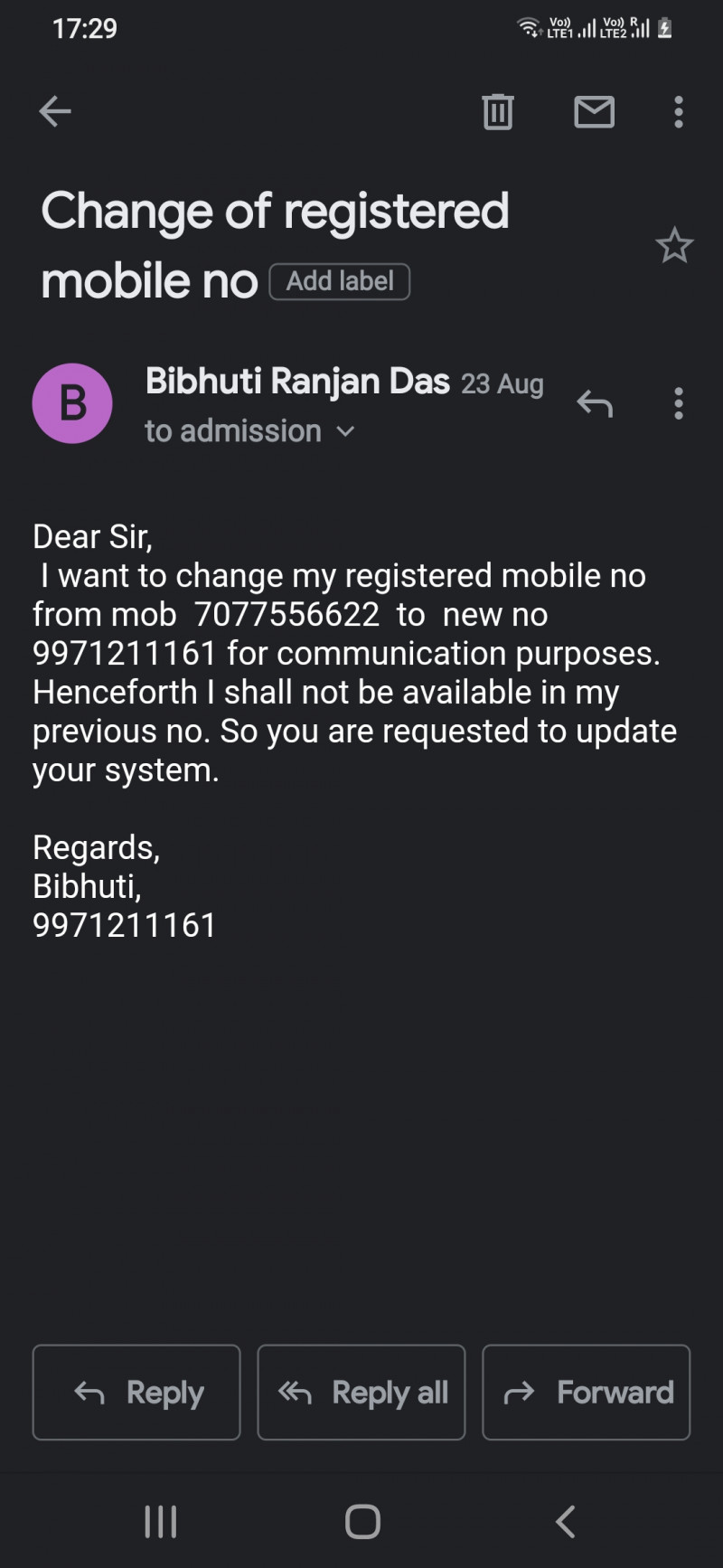This screenshot has width=723, height=1568.
Task: Open the top toolbar overflow menu
Action: pyautogui.click(x=678, y=112)
